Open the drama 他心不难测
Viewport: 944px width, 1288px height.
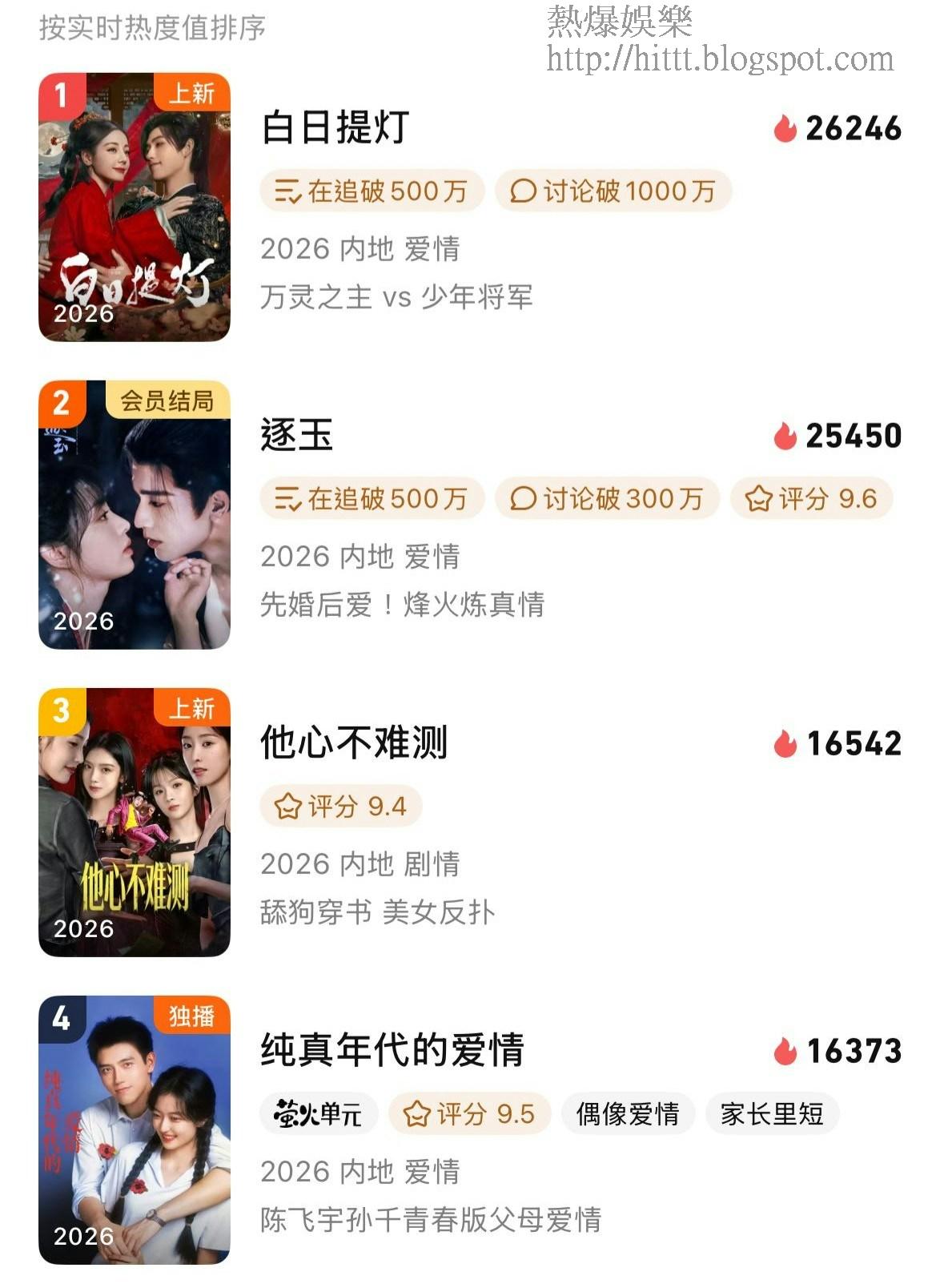click(x=353, y=743)
